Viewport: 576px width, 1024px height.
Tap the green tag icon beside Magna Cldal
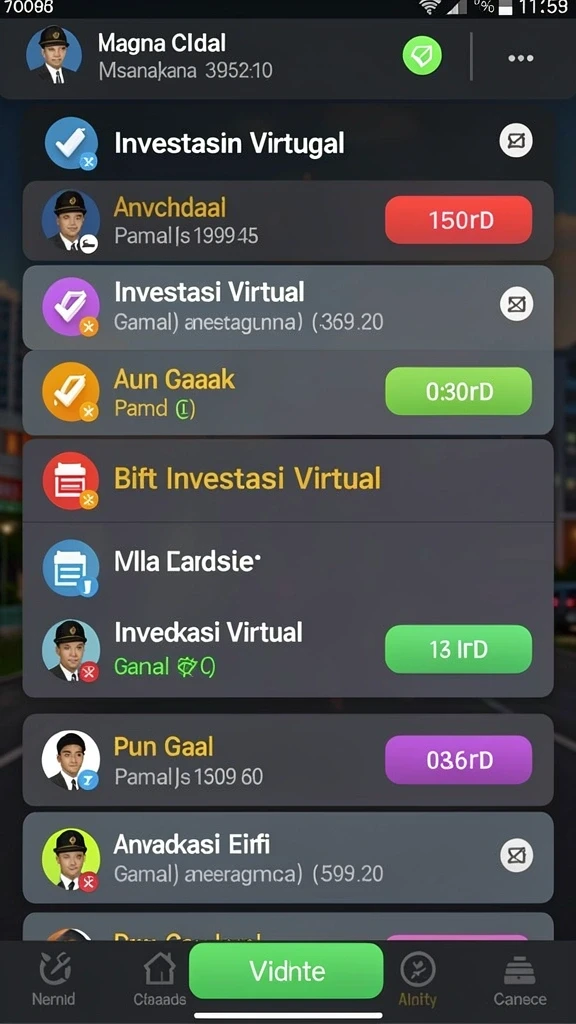point(422,56)
